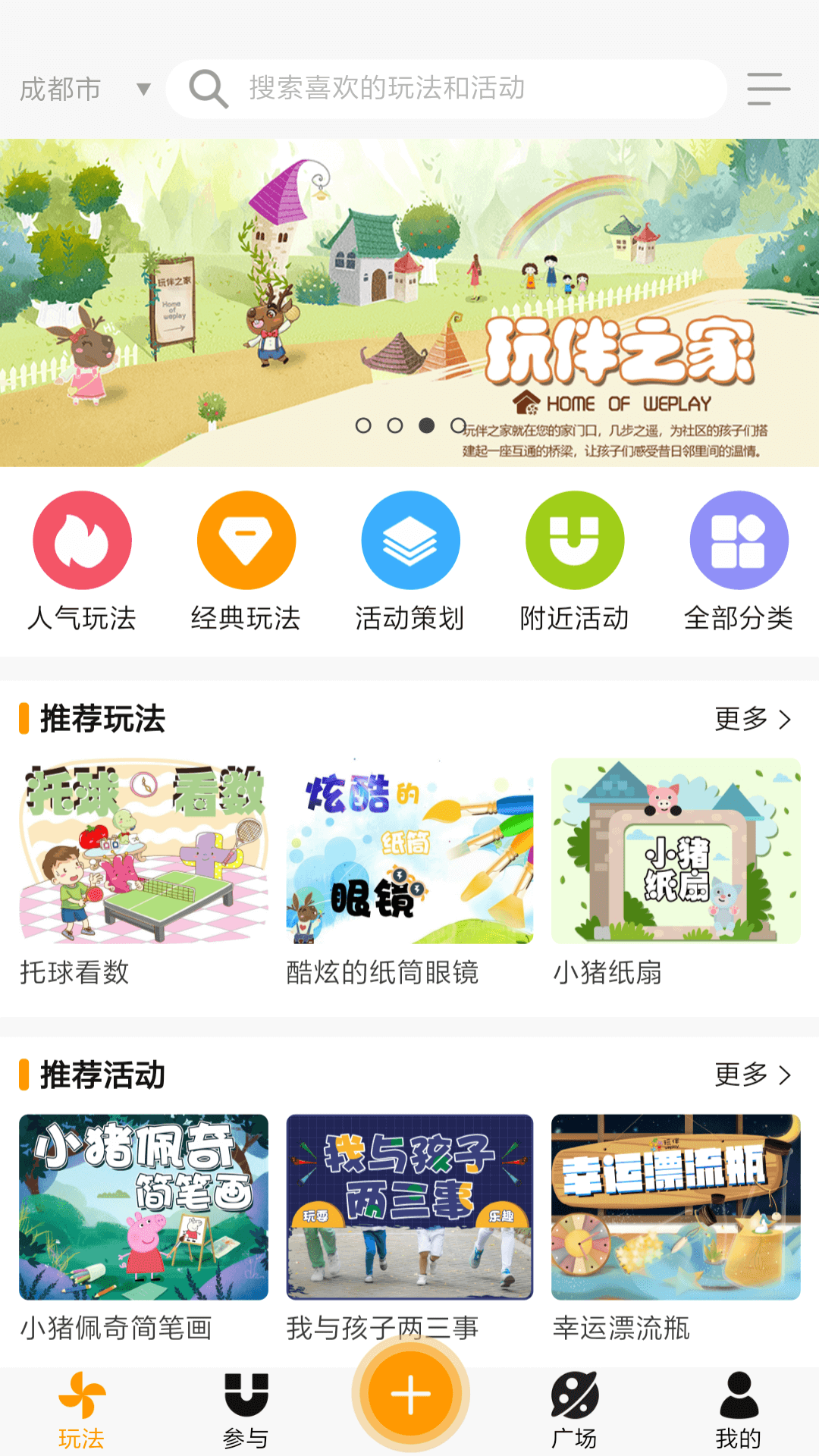The width and height of the screenshot is (819, 1456).
Task: View the 我与孩子两三事 activity
Action: pyautogui.click(x=409, y=1227)
